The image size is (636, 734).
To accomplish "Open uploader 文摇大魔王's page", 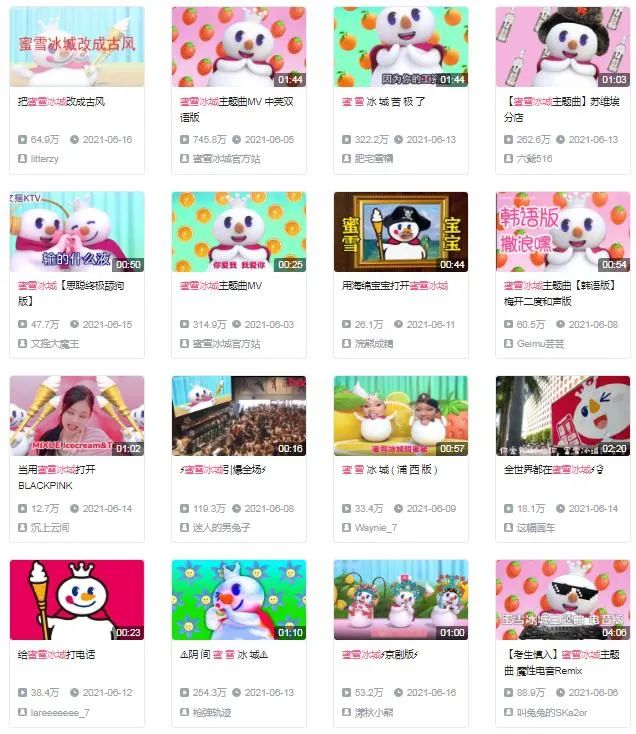I will coord(54,343).
